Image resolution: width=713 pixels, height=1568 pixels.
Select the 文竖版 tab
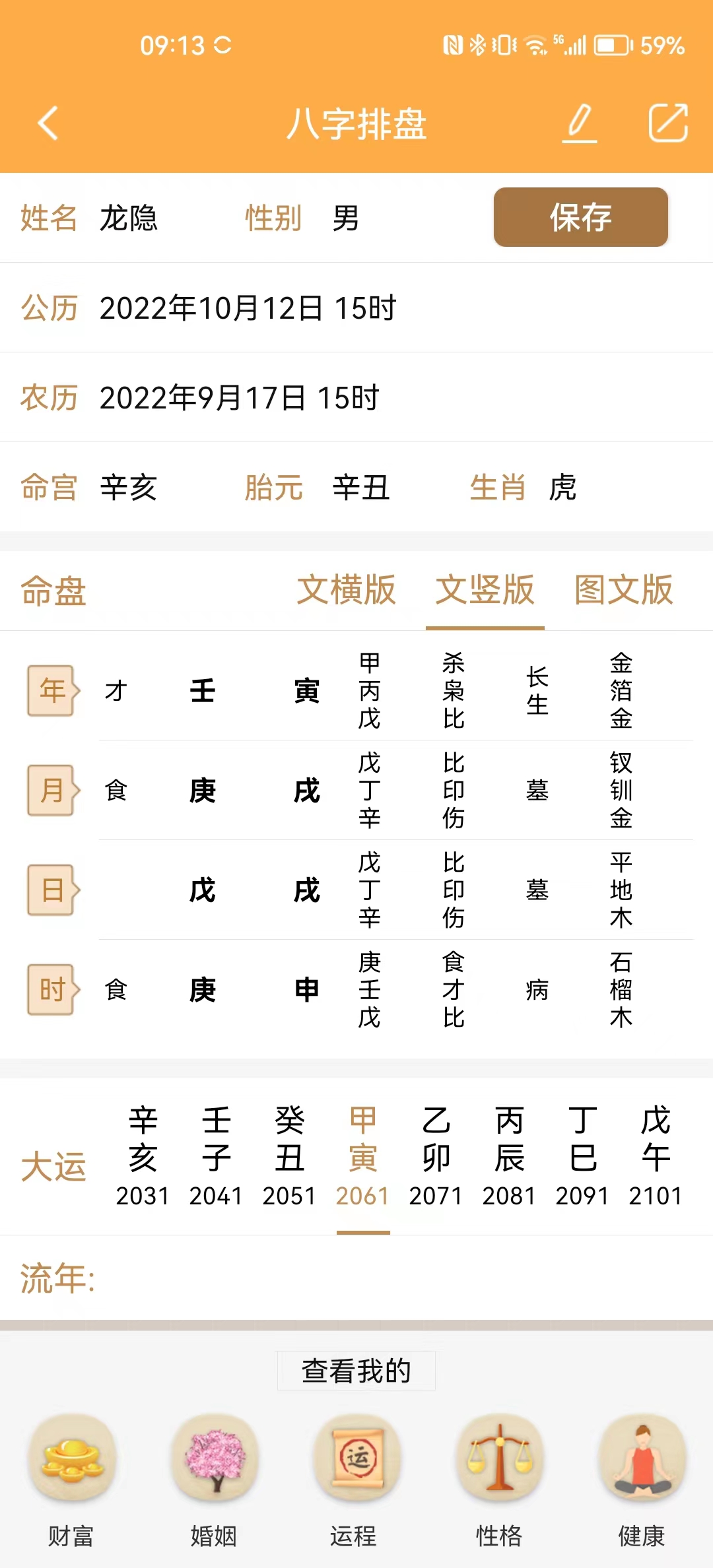coord(485,590)
